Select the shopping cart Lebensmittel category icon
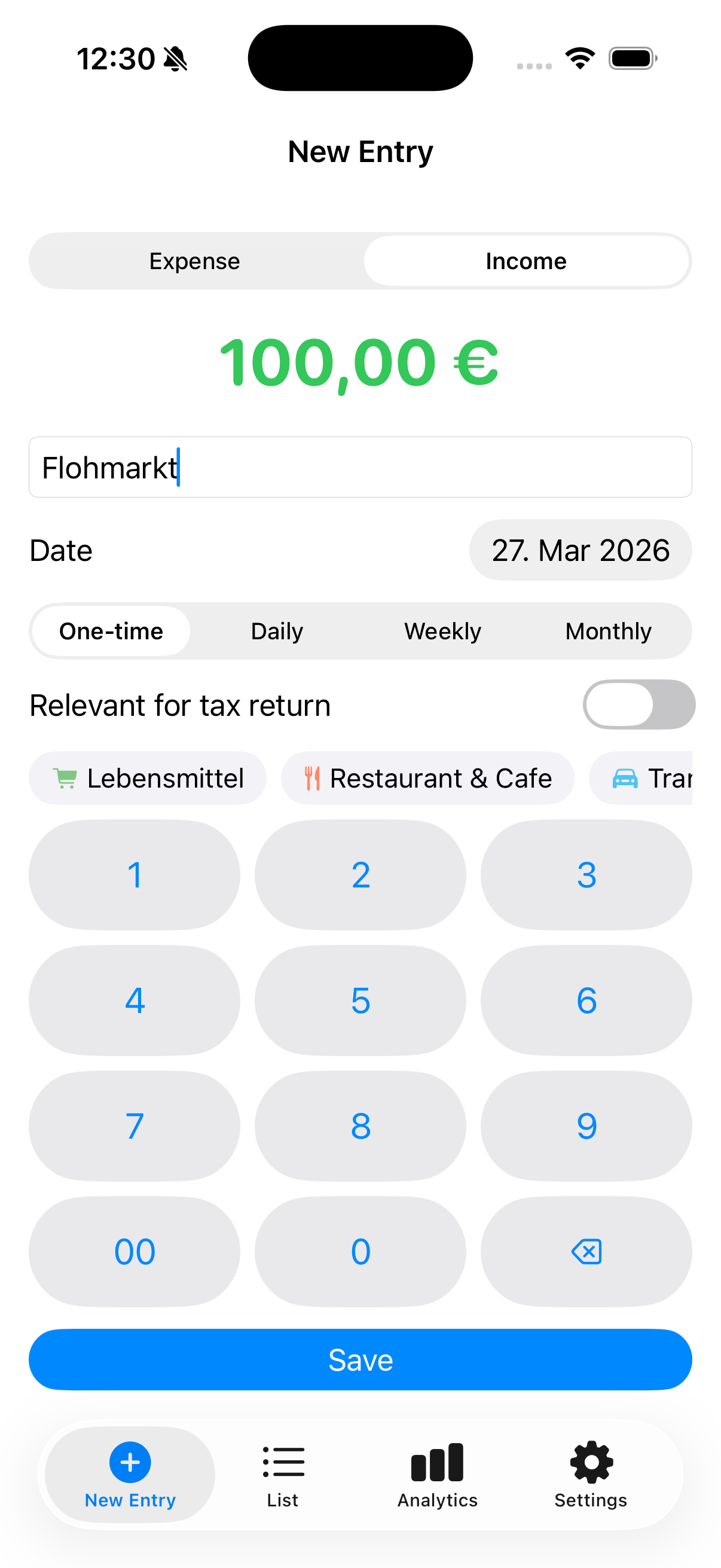The height and width of the screenshot is (1568, 721). click(65, 778)
